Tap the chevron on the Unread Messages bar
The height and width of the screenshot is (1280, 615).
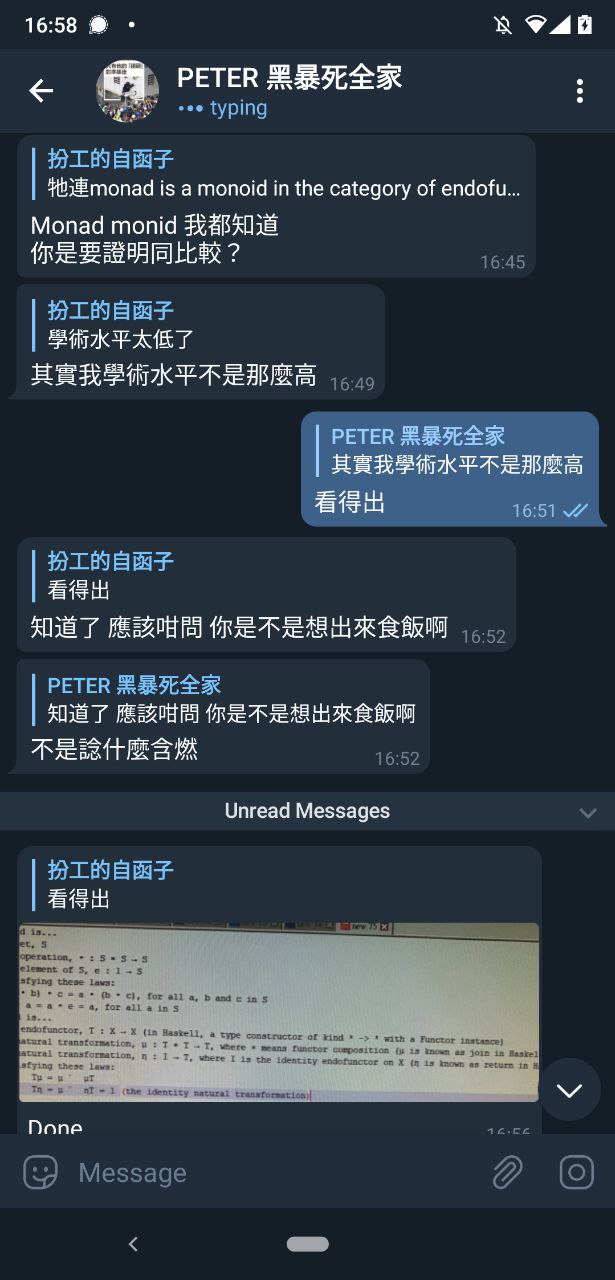click(x=588, y=812)
